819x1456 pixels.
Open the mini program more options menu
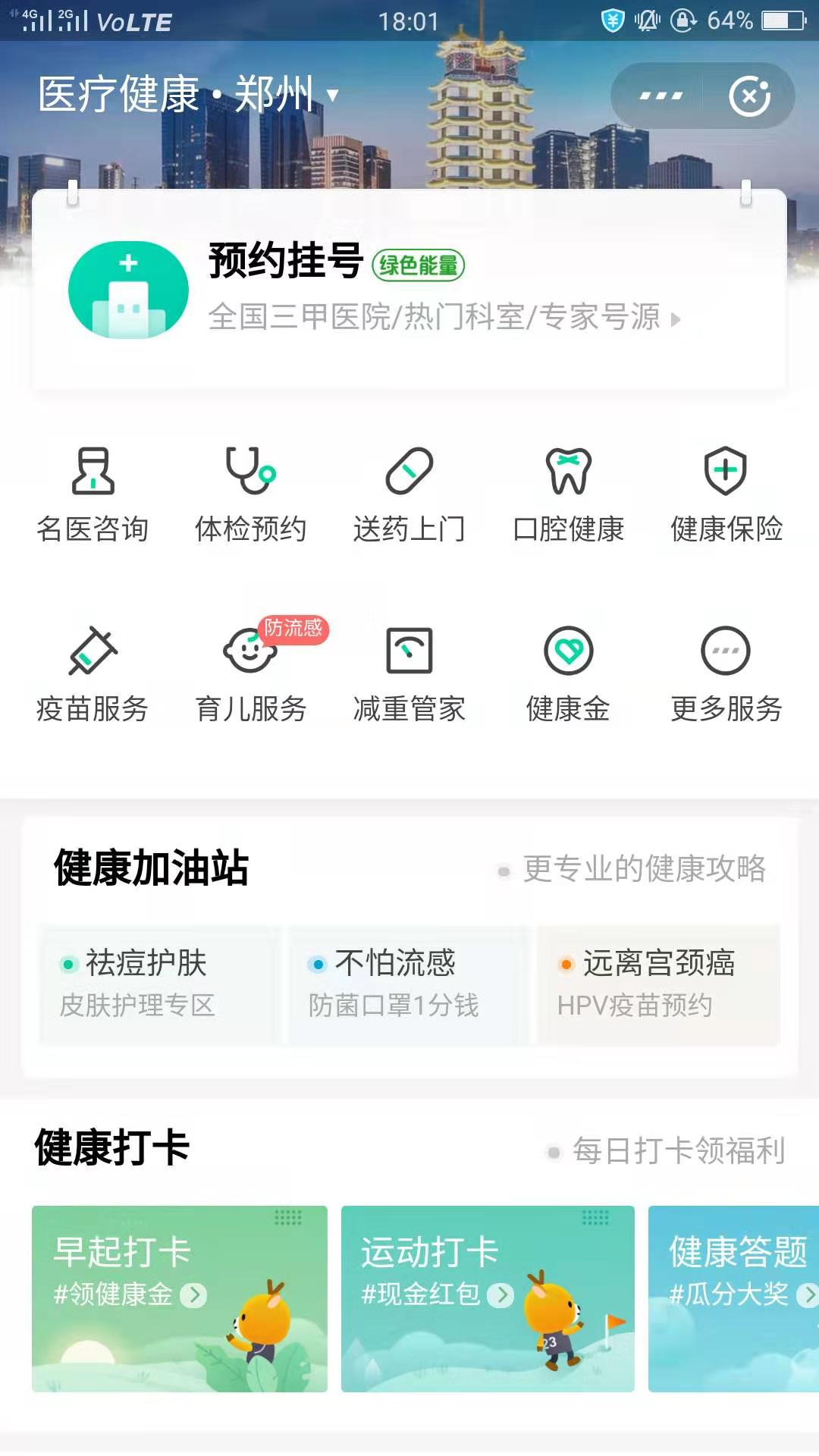(661, 96)
